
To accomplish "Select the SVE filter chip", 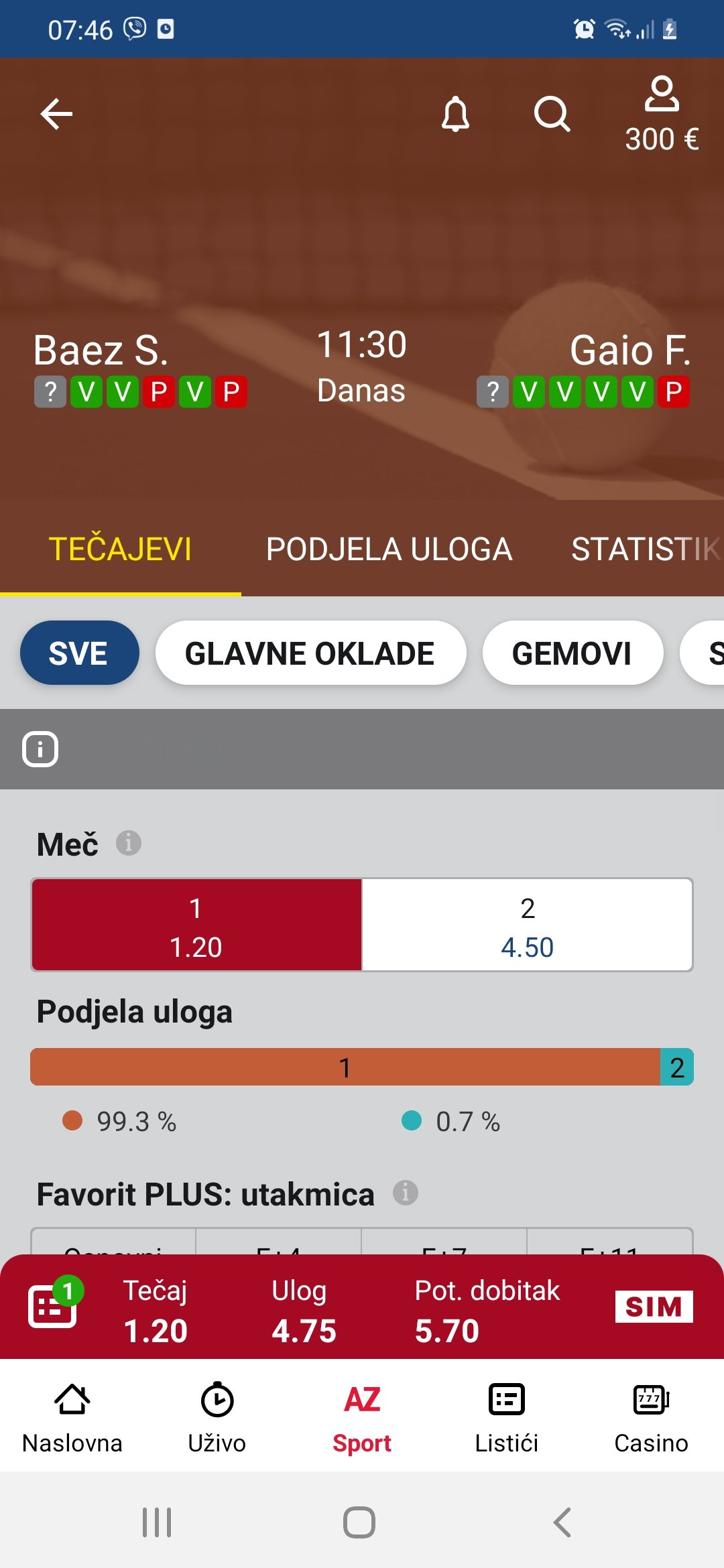I will (x=79, y=653).
